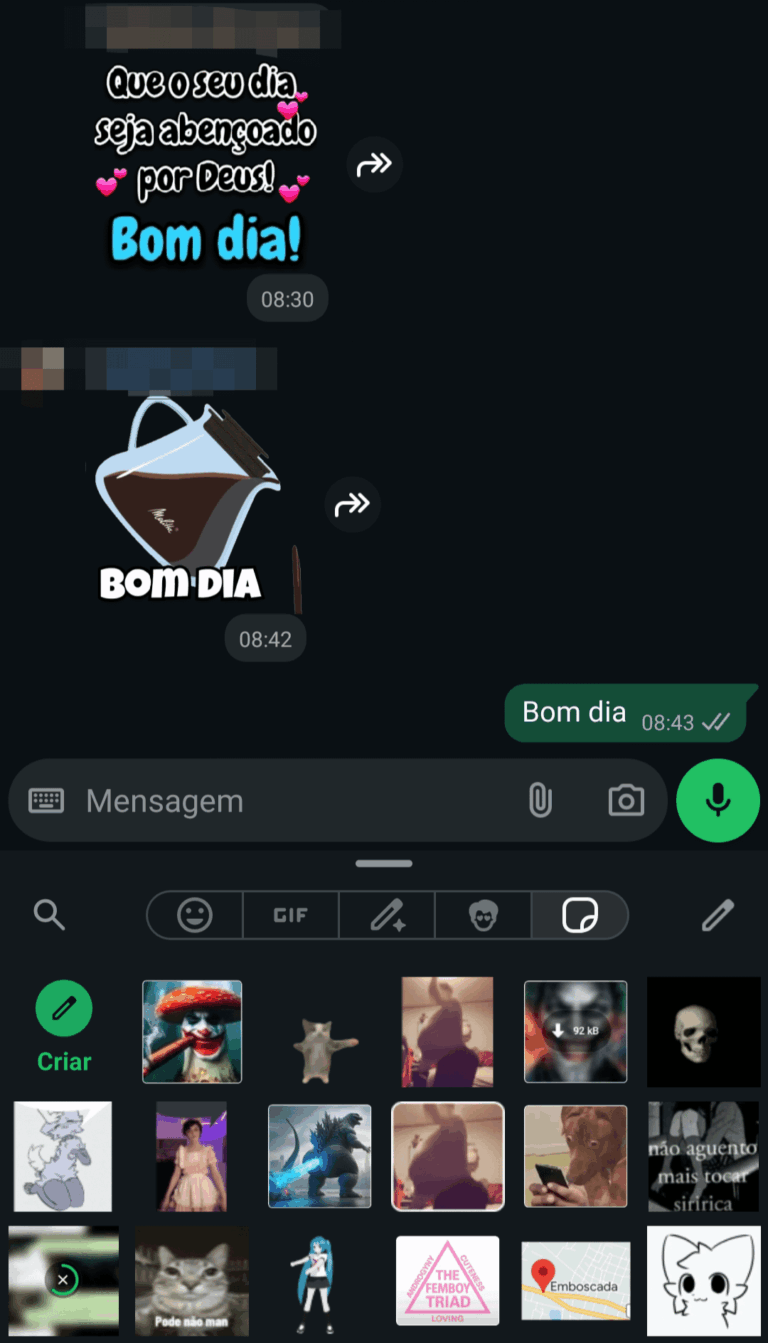Select the stickers tab

tap(580, 914)
